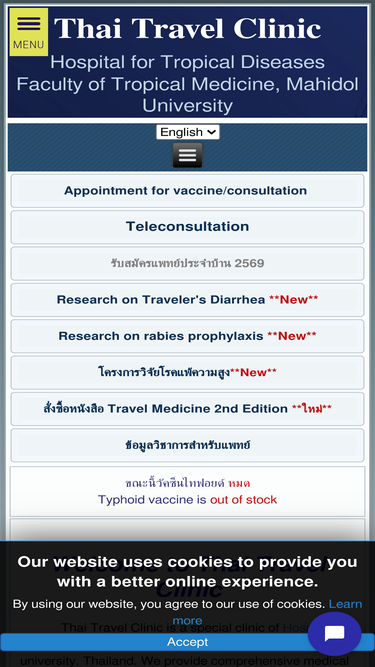Screen dimensions: 375x667
Task: Expand the black hamburger navigation menu
Action: coord(188,155)
